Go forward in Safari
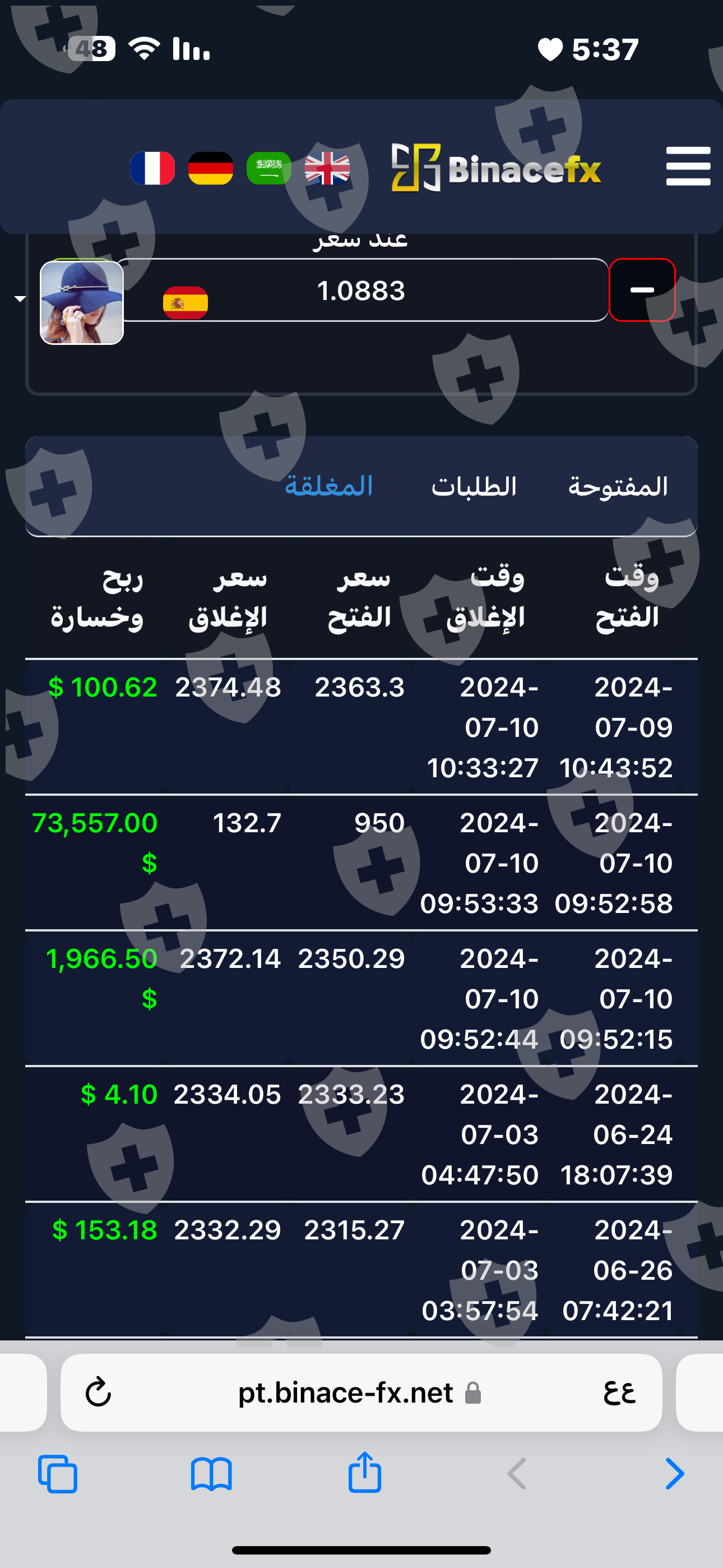 (674, 1474)
